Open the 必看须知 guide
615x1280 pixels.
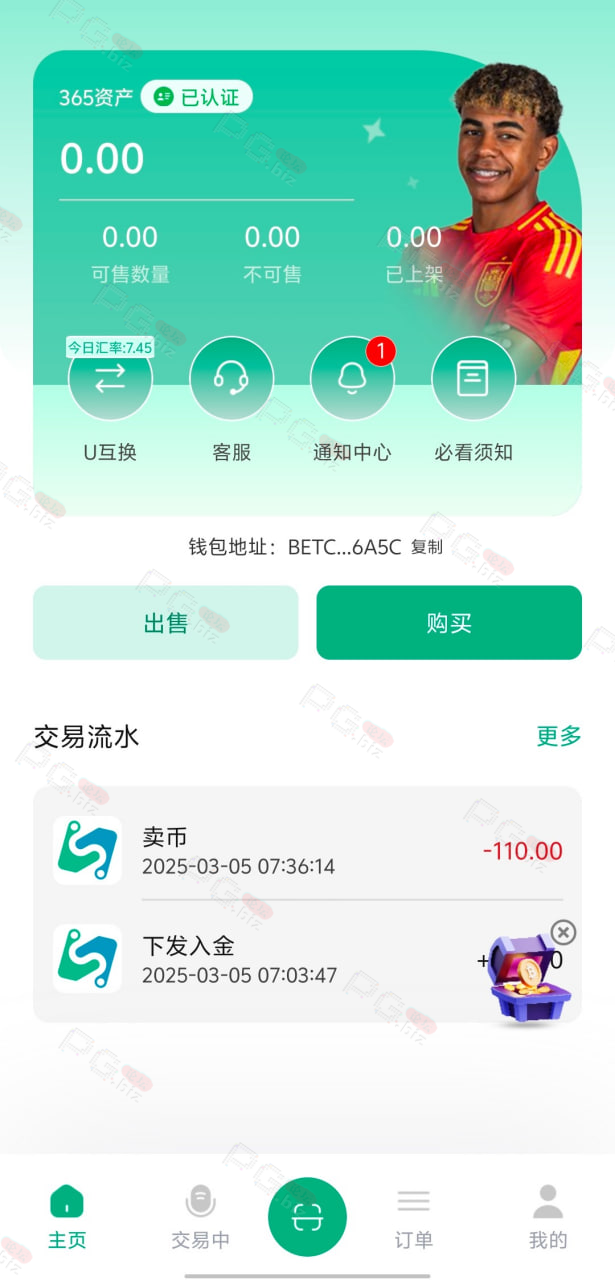pyautogui.click(x=473, y=378)
